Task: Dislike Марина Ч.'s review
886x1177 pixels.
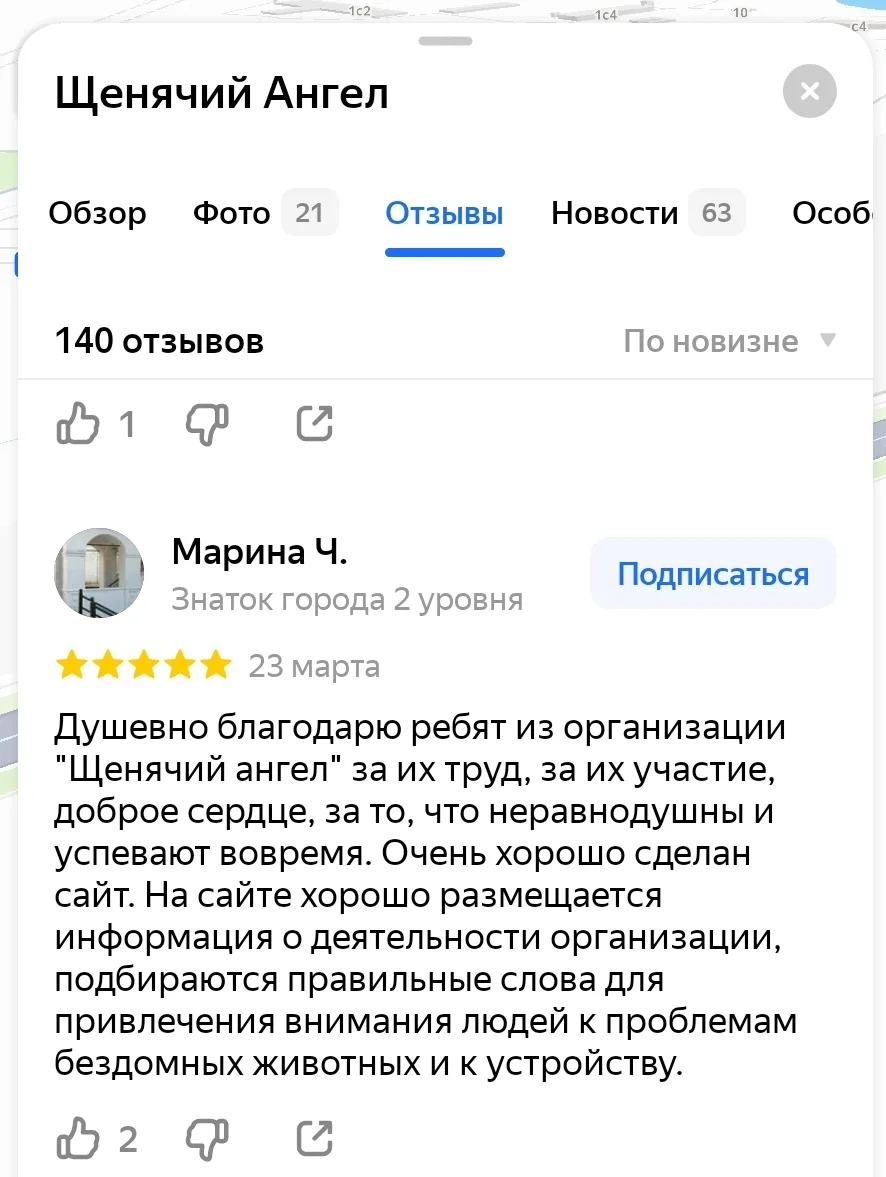Action: [207, 1139]
